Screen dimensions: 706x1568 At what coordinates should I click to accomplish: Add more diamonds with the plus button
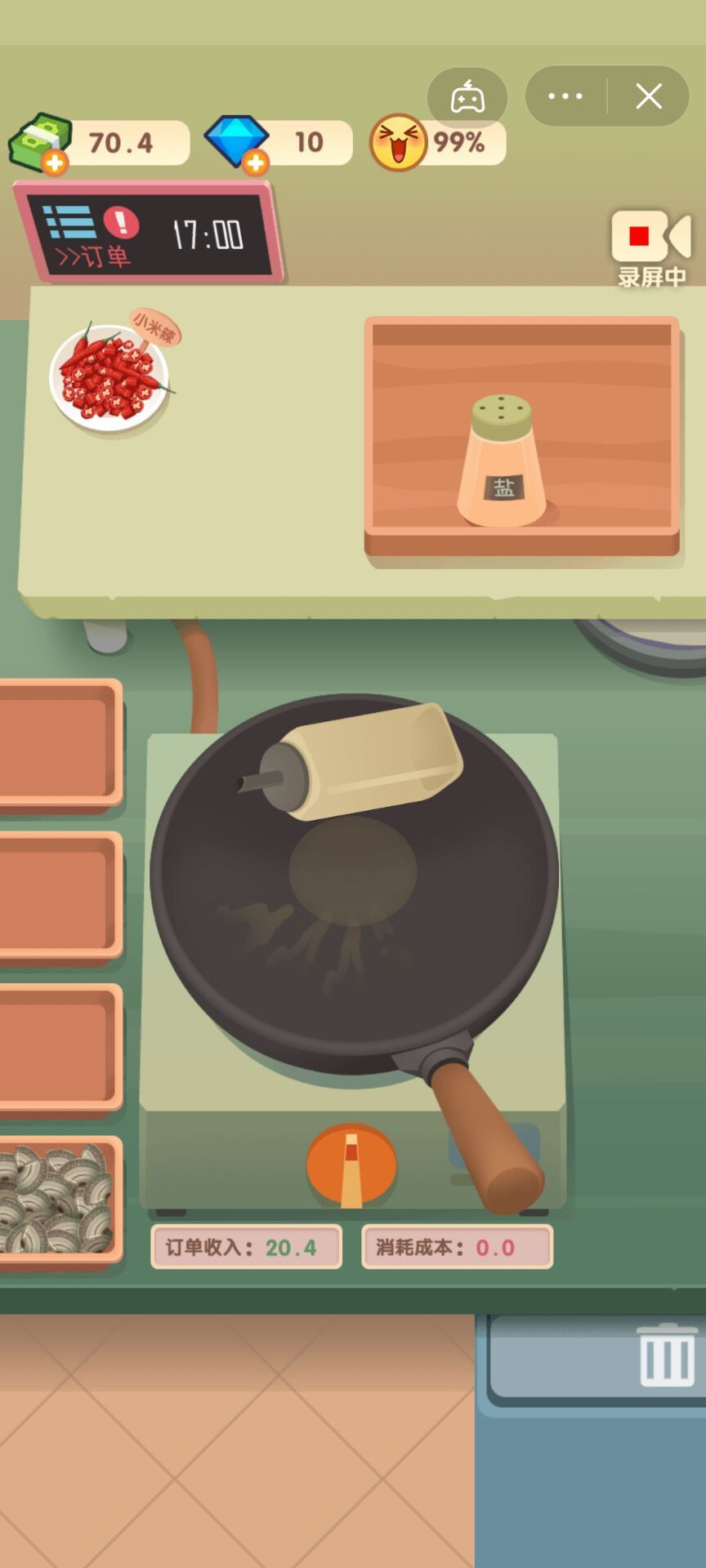(x=255, y=163)
